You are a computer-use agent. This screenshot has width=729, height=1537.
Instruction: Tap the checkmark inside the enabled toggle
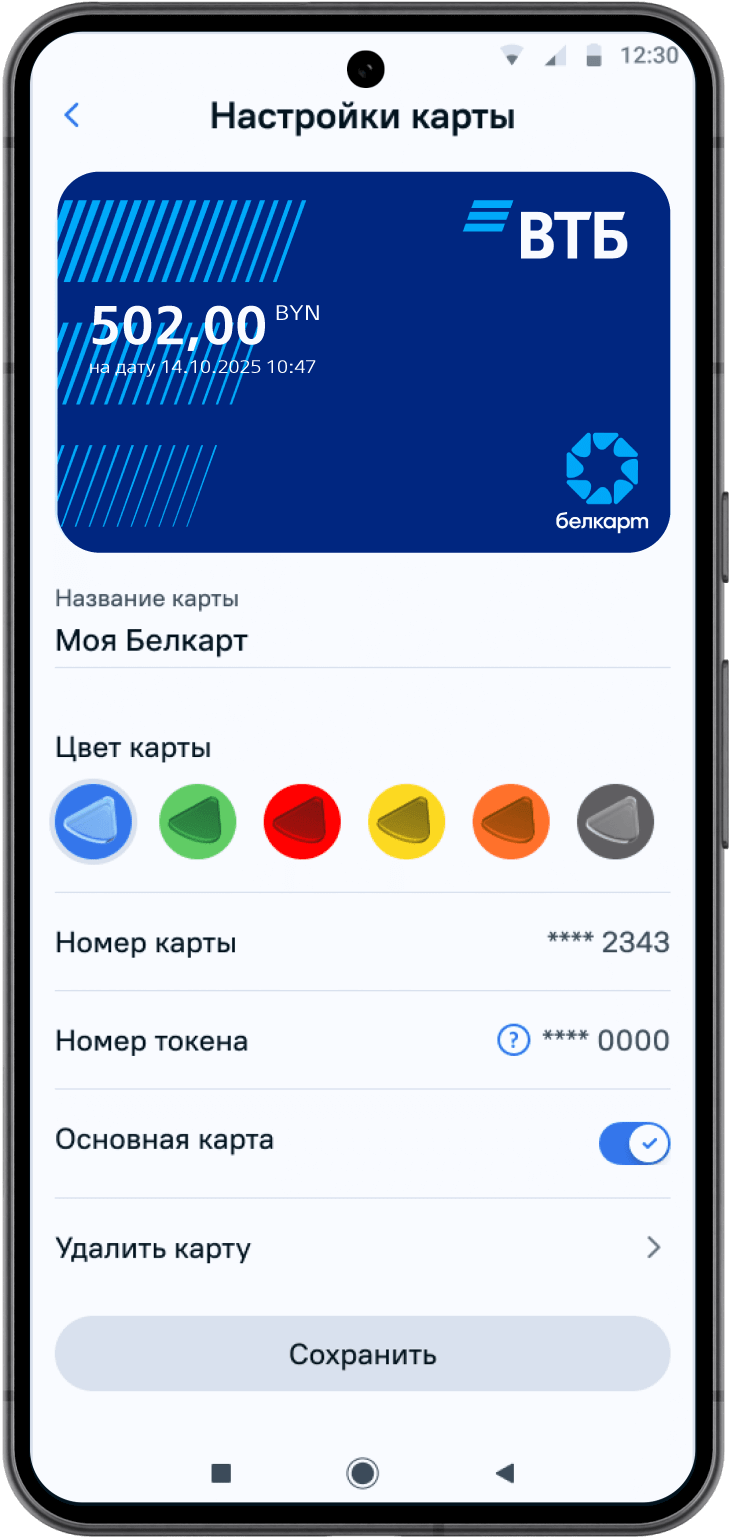click(648, 1143)
